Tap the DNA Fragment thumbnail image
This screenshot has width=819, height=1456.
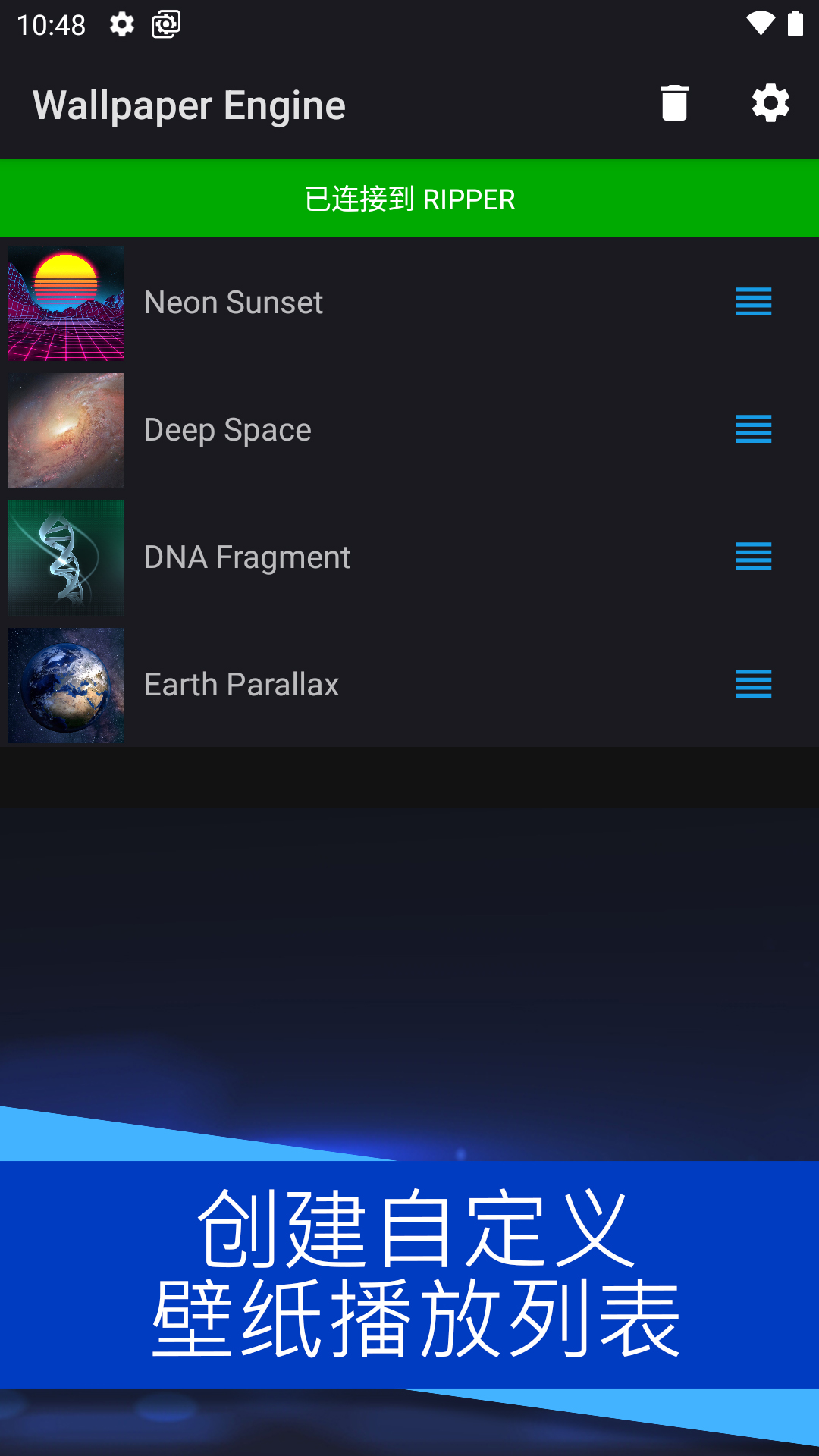pos(65,557)
